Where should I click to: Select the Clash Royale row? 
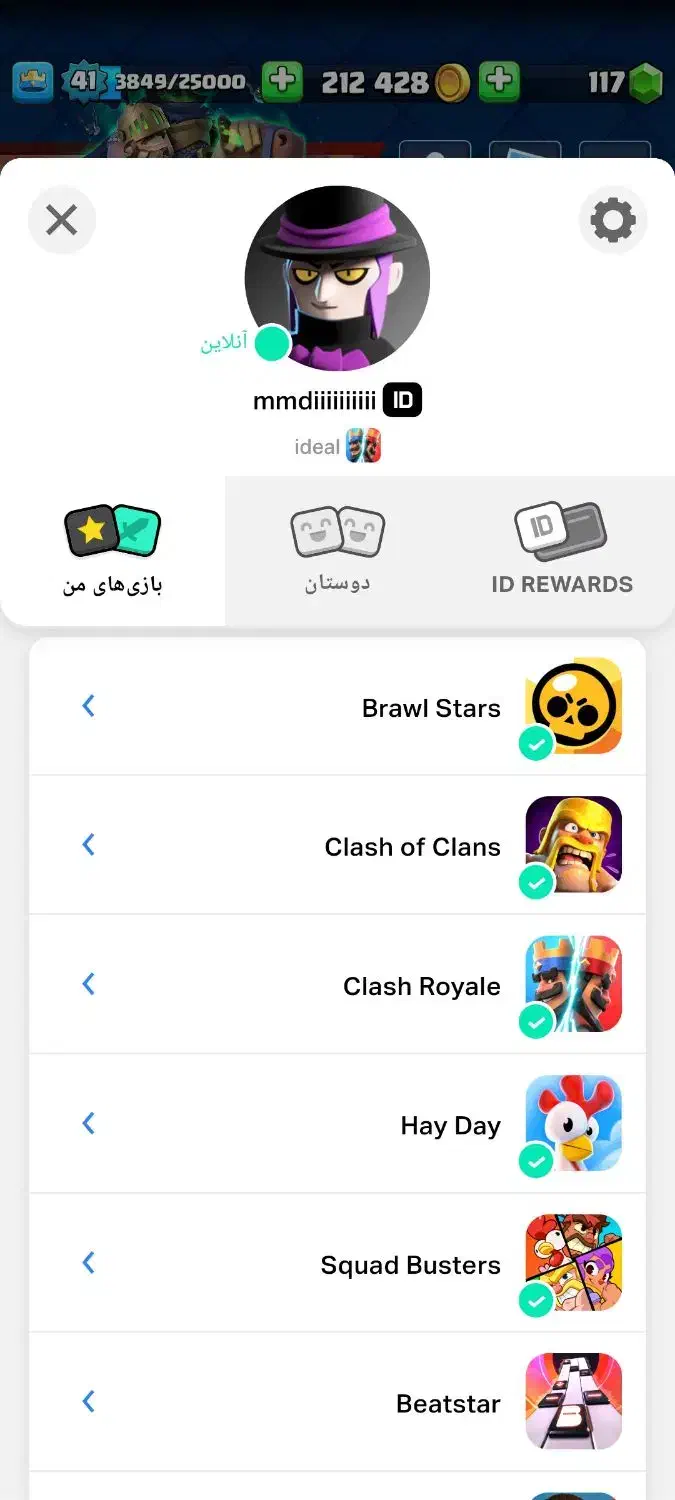338,985
